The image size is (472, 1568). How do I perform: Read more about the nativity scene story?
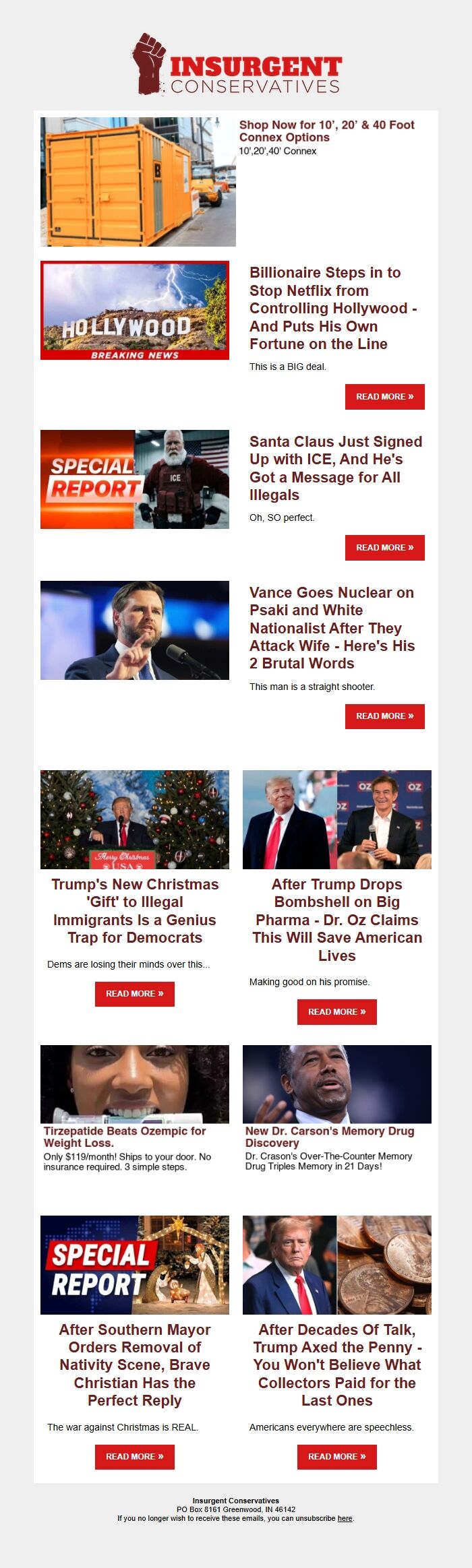tap(134, 1457)
